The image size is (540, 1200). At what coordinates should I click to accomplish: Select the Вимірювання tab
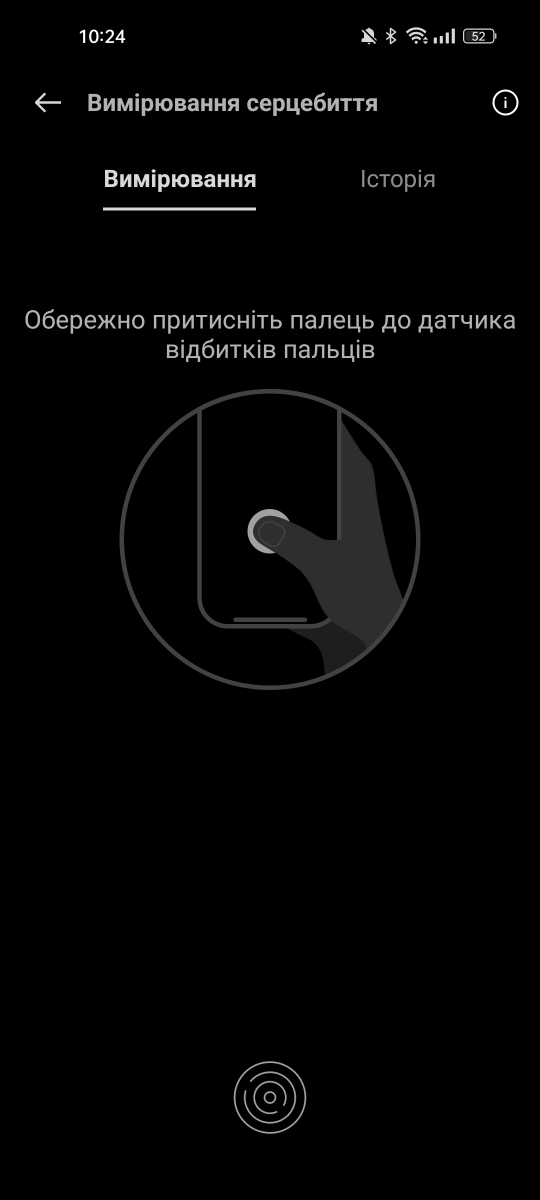pos(180,179)
